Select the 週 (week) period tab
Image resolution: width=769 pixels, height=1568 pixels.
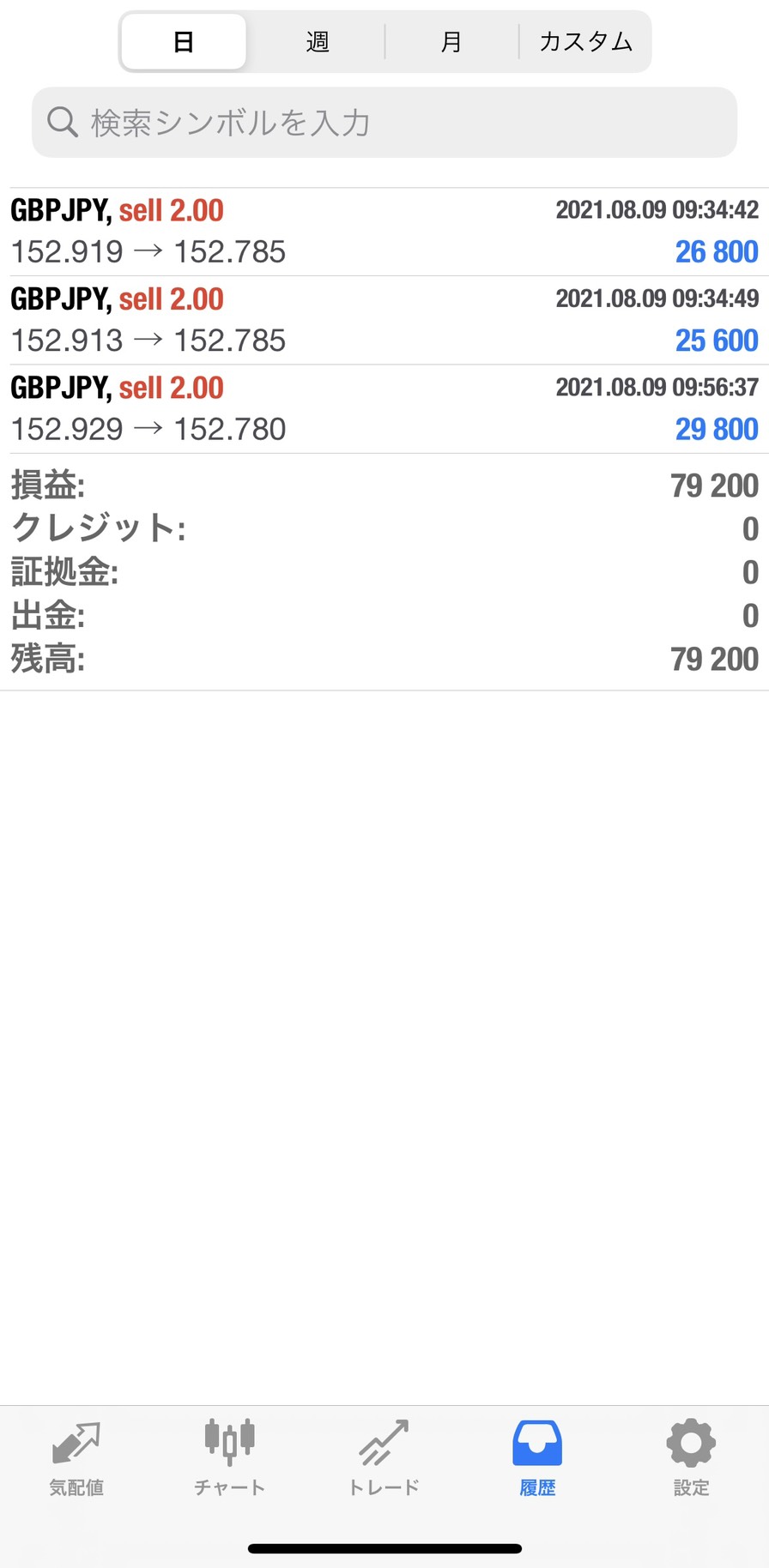tap(317, 41)
